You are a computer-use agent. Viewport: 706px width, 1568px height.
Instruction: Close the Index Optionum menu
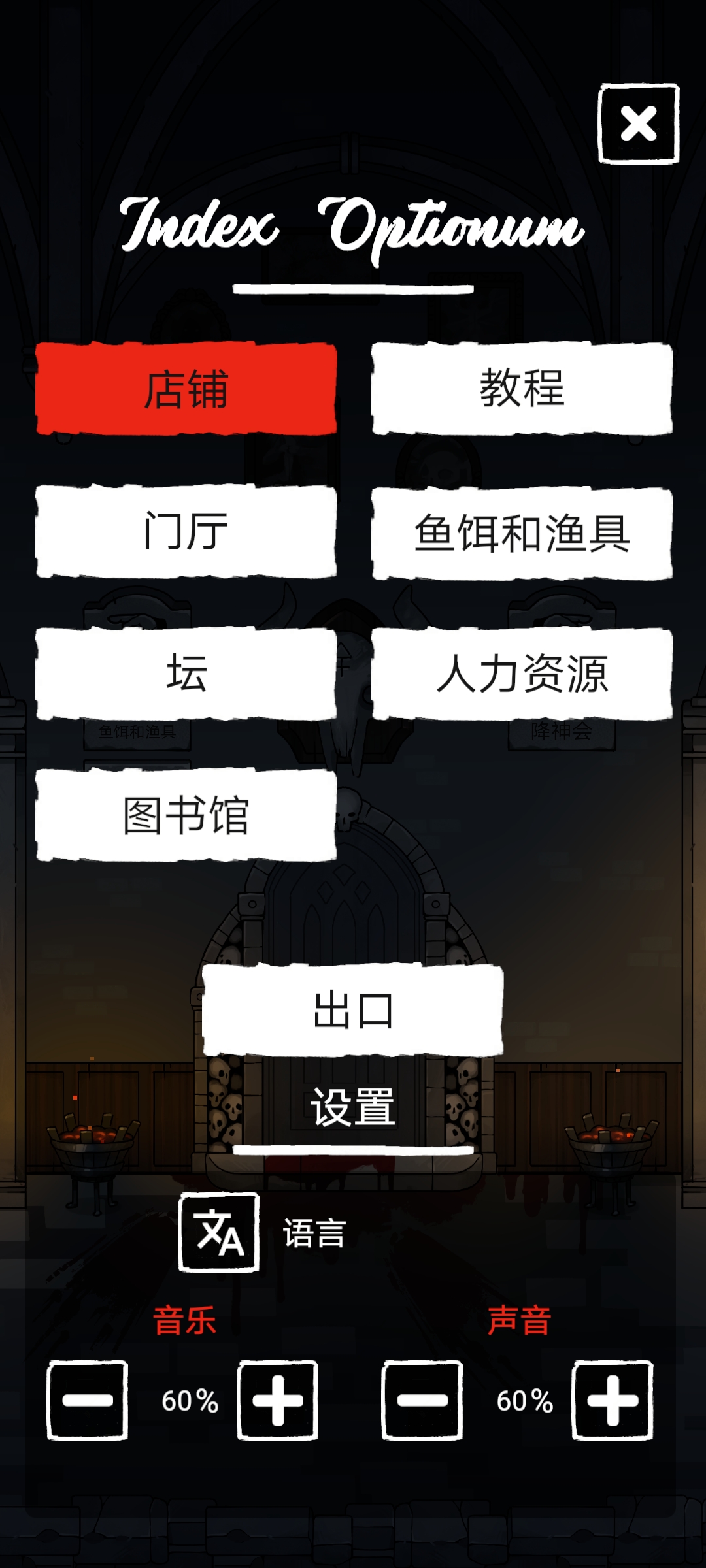[638, 123]
